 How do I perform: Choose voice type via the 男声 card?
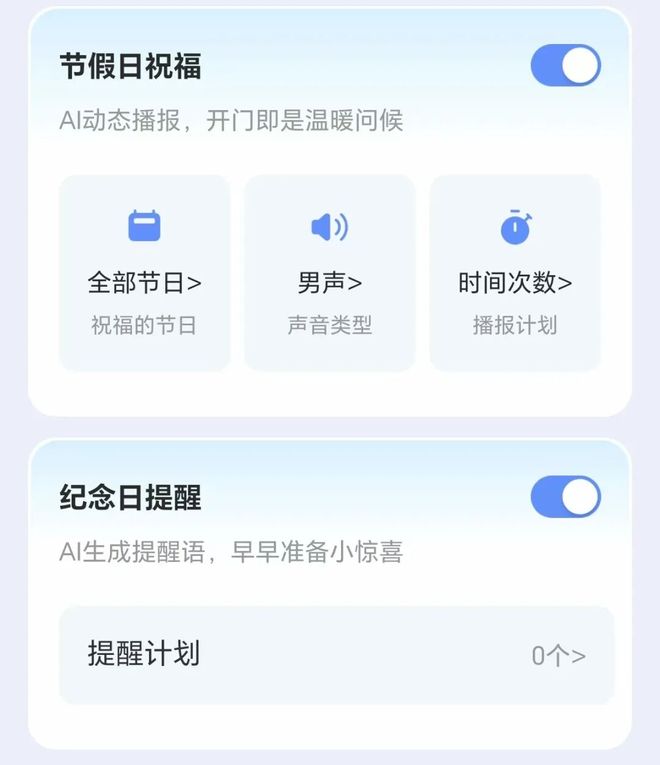(x=329, y=273)
